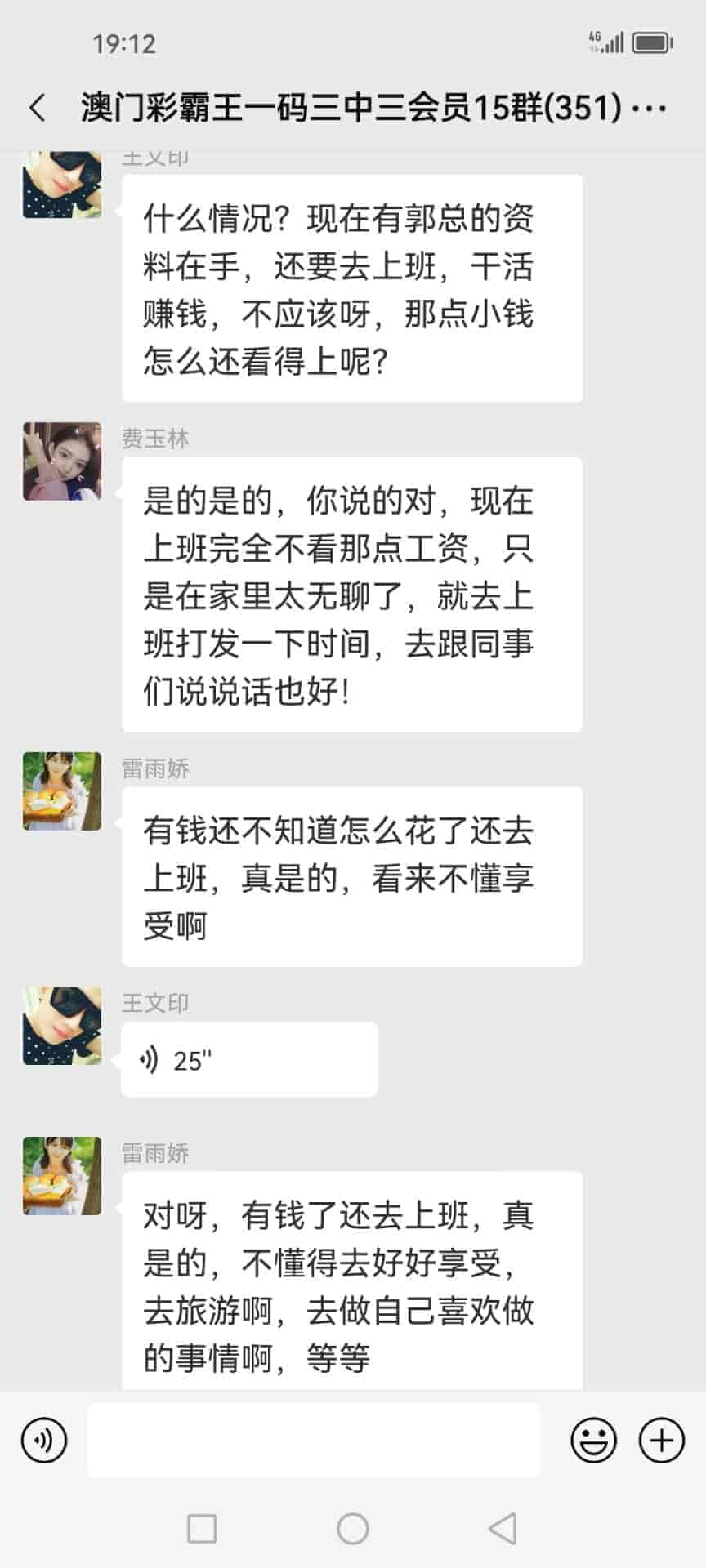
Task: Tap the system home button
Action: 353,1528
